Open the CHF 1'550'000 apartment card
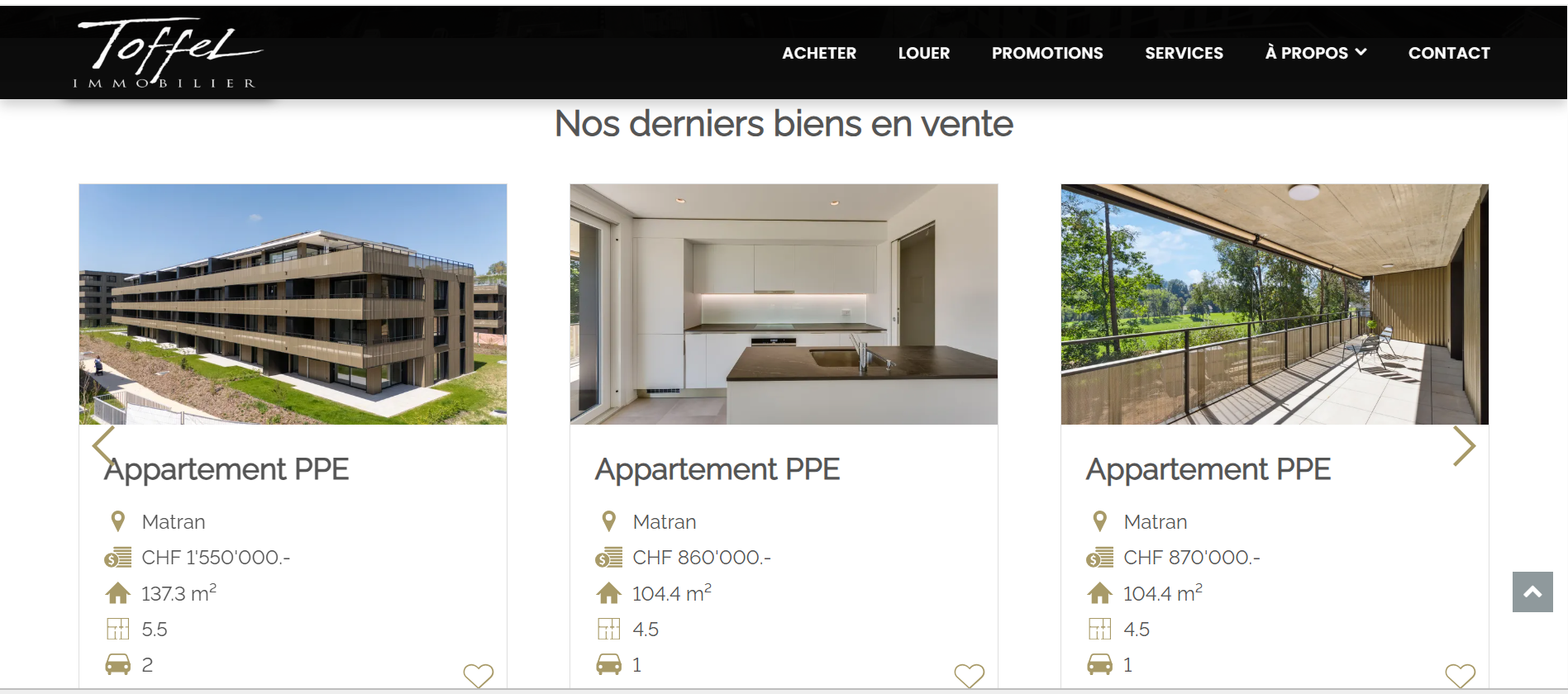This screenshot has height=694, width=1568. pyautogui.click(x=293, y=304)
